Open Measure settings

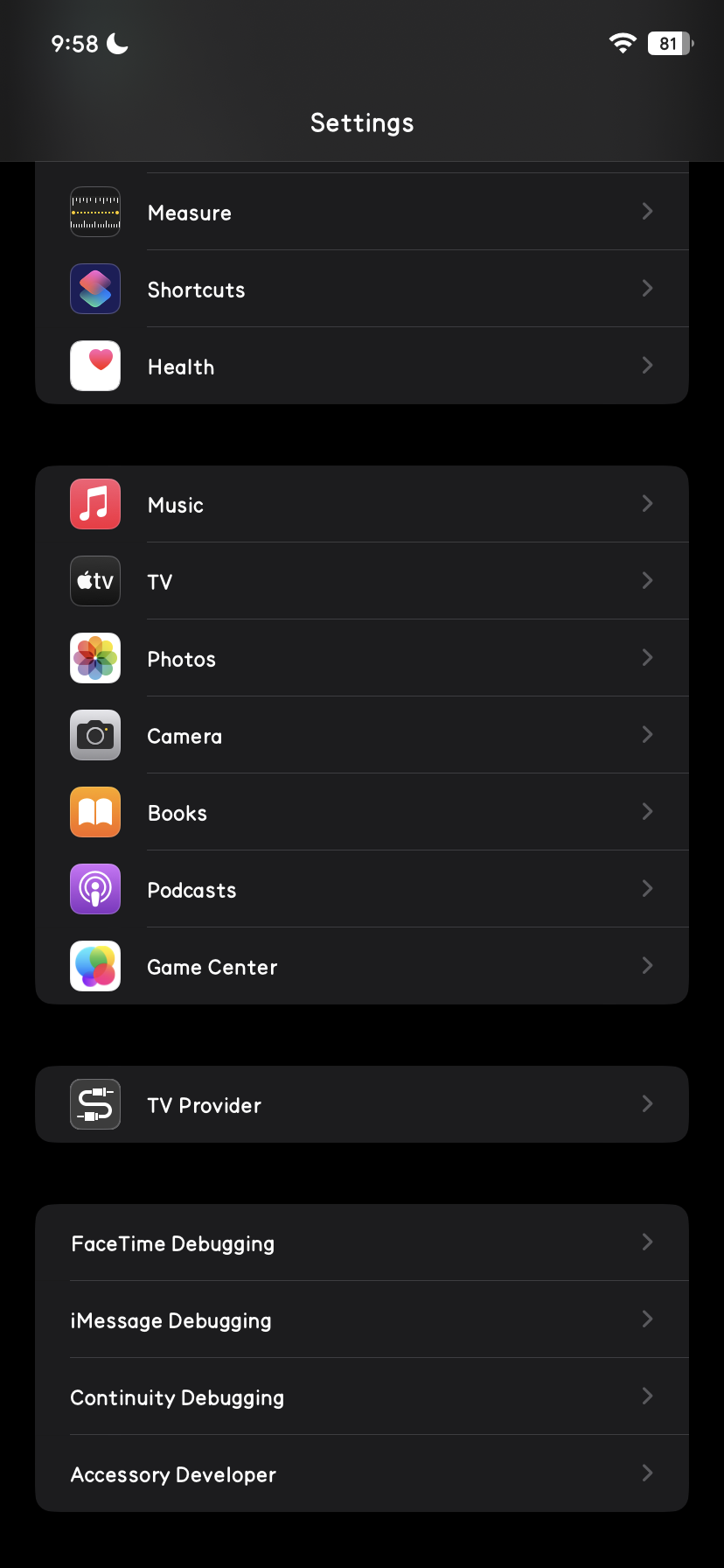point(362,212)
